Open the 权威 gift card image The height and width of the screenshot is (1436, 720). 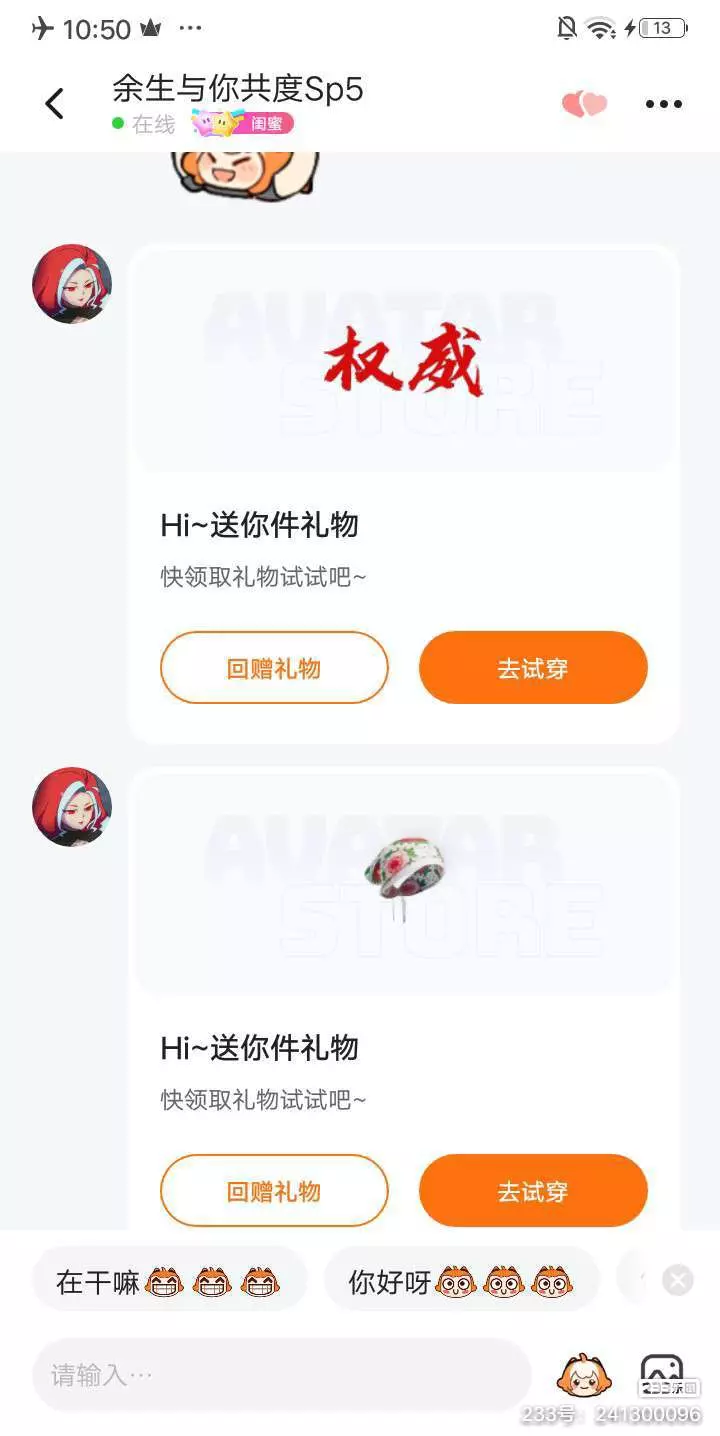click(404, 360)
